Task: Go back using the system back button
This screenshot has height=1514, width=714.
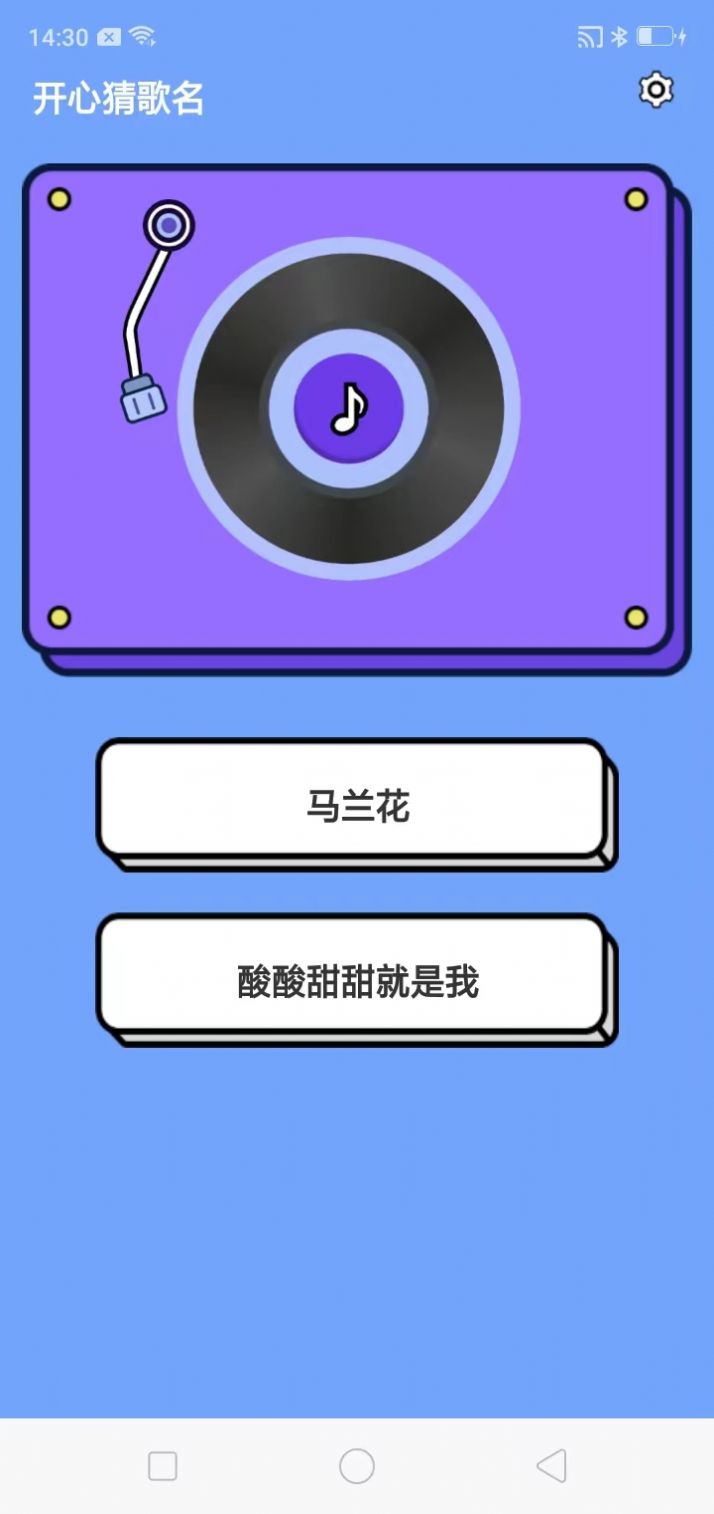Action: [x=551, y=1466]
